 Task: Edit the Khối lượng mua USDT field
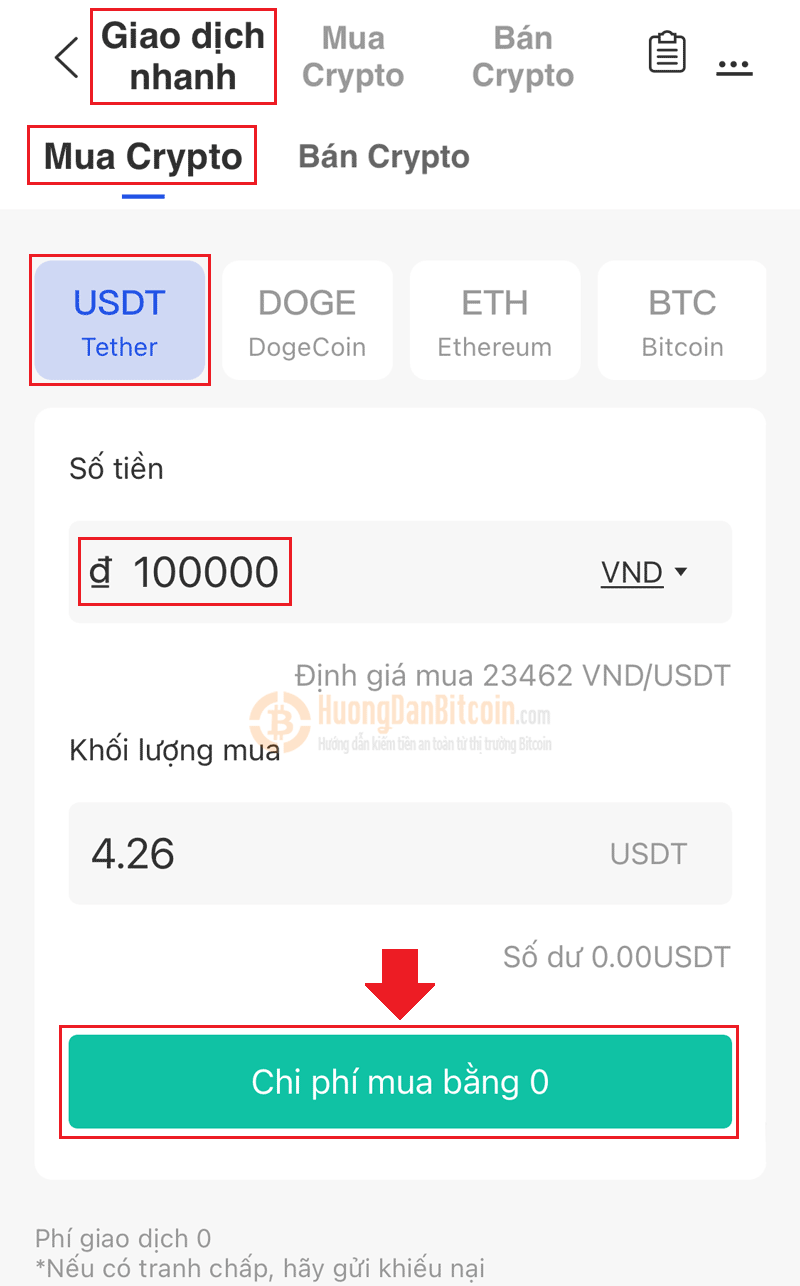click(400, 853)
